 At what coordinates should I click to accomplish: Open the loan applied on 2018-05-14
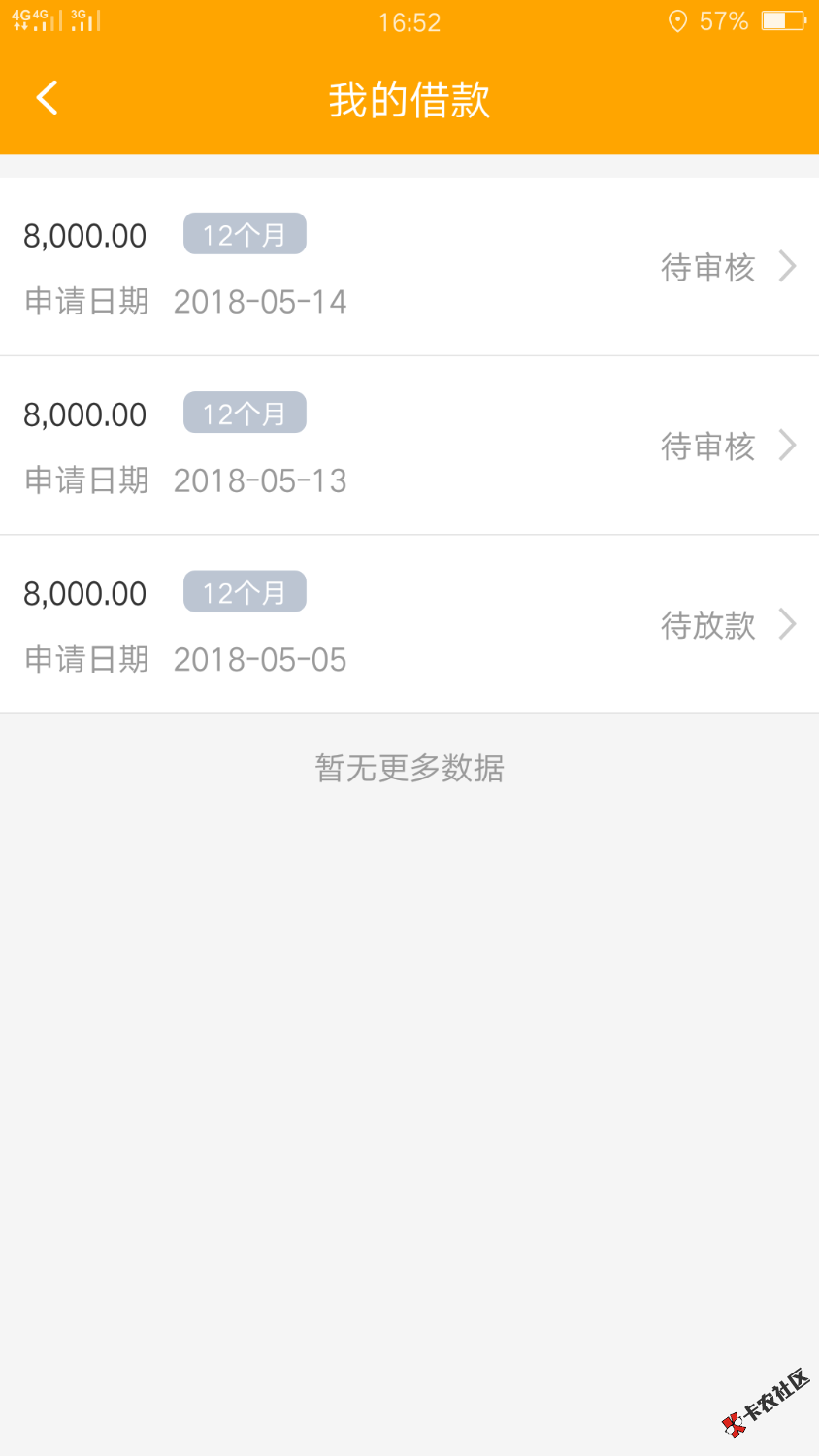[409, 267]
